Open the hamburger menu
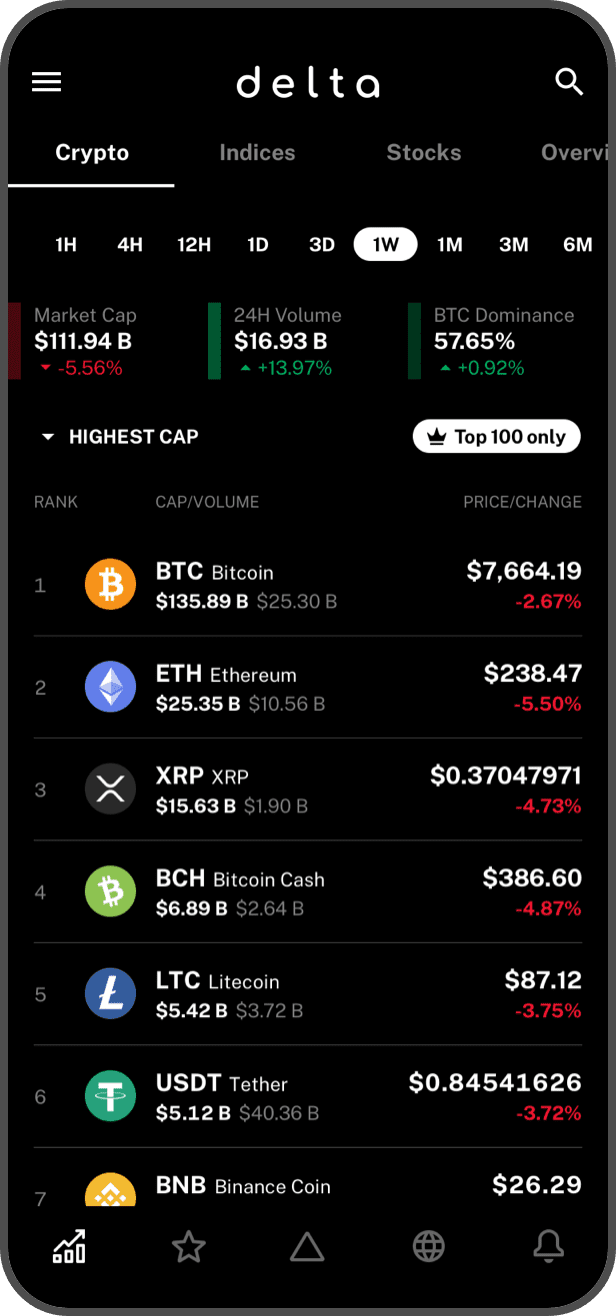616x1316 pixels. point(47,82)
